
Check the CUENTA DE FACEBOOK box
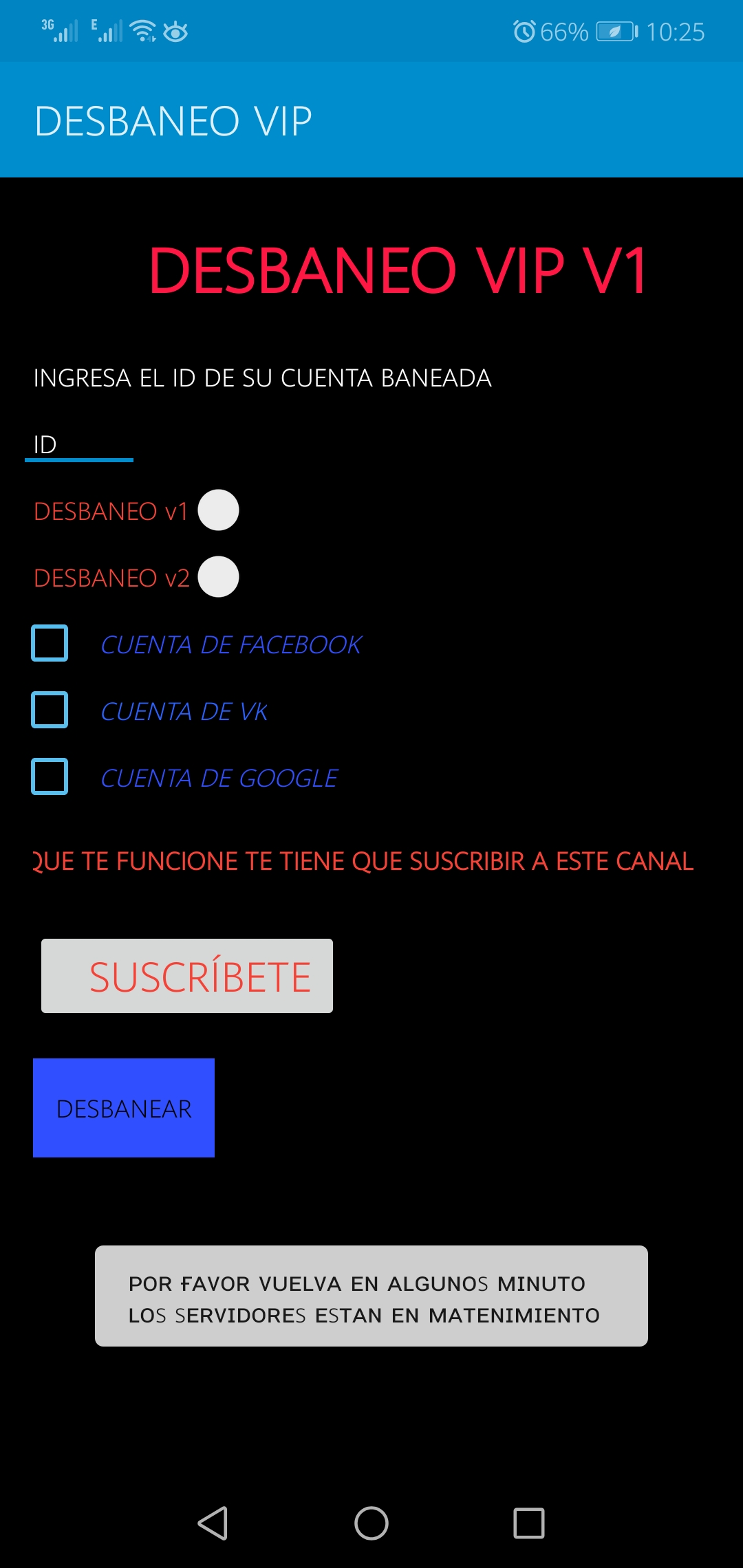pos(50,644)
